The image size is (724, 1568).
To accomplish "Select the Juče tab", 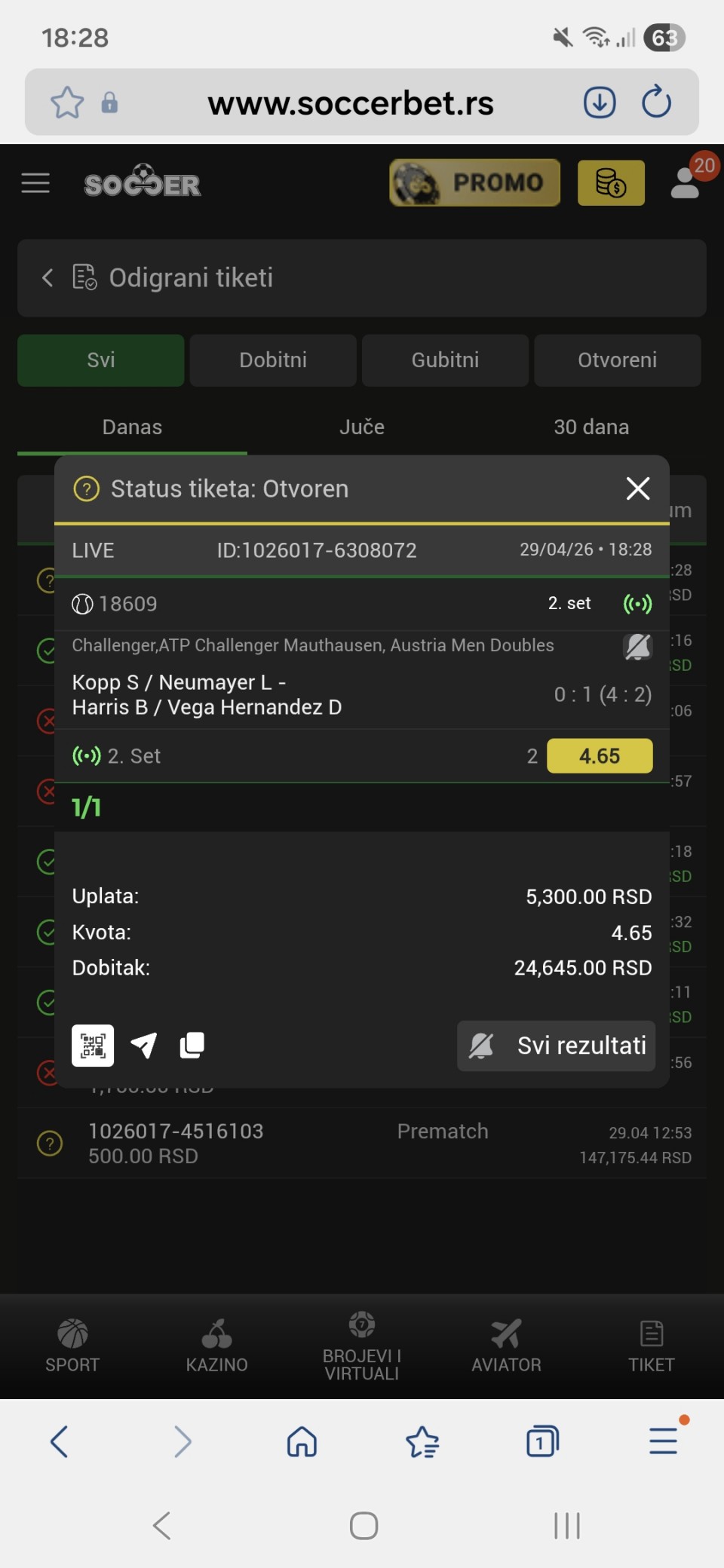I will pos(362,427).
